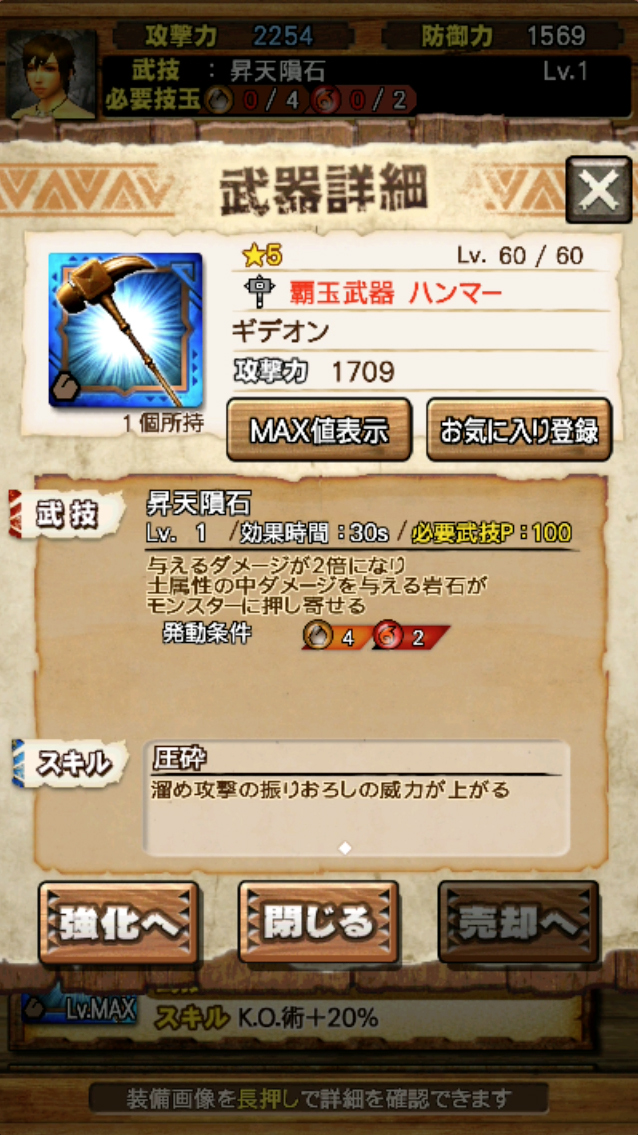Tap the MAX値表示 button
Screen dimensions: 638x1135
pos(319,430)
